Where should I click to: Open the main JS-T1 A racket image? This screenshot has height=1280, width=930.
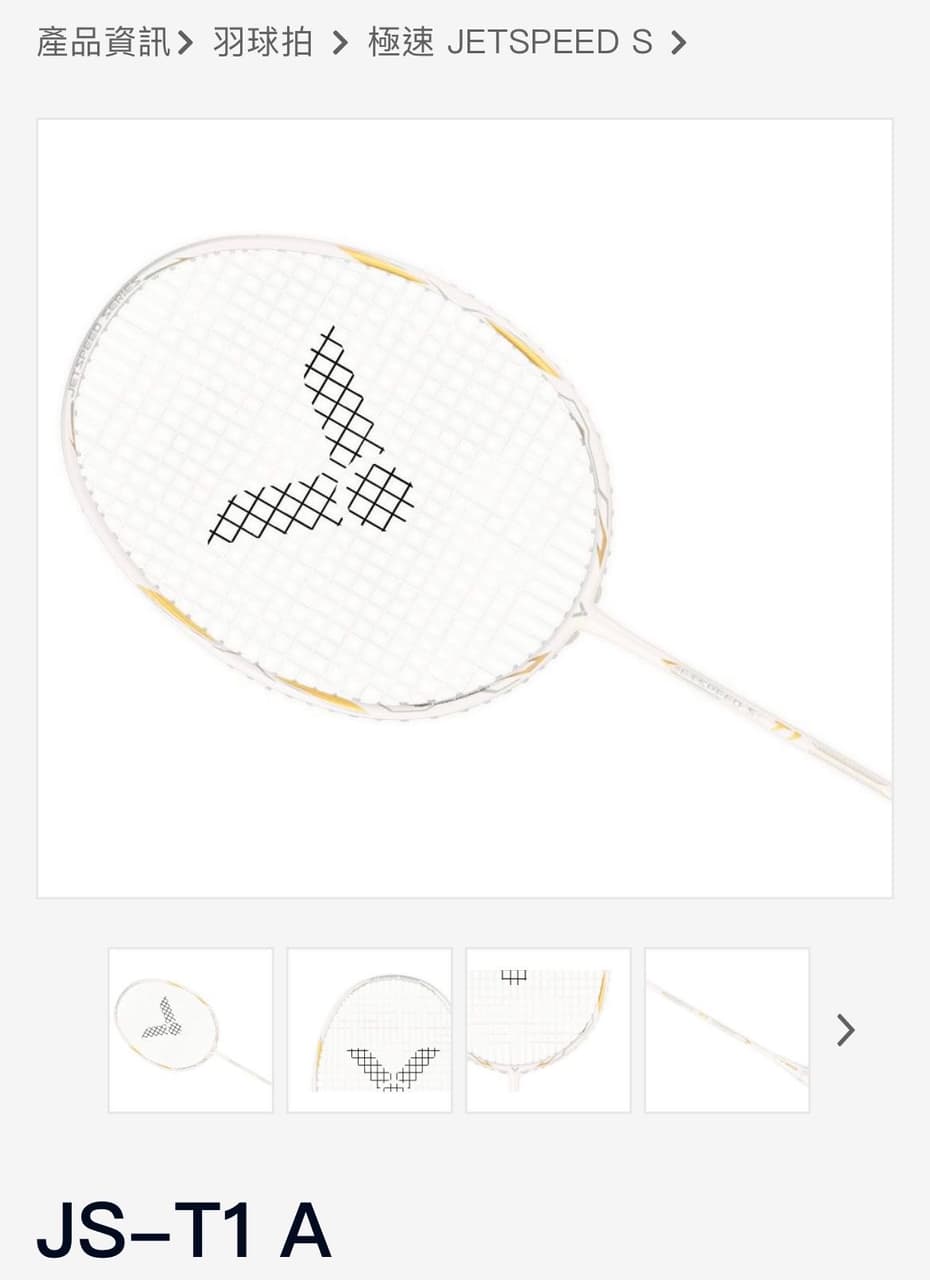tap(465, 508)
